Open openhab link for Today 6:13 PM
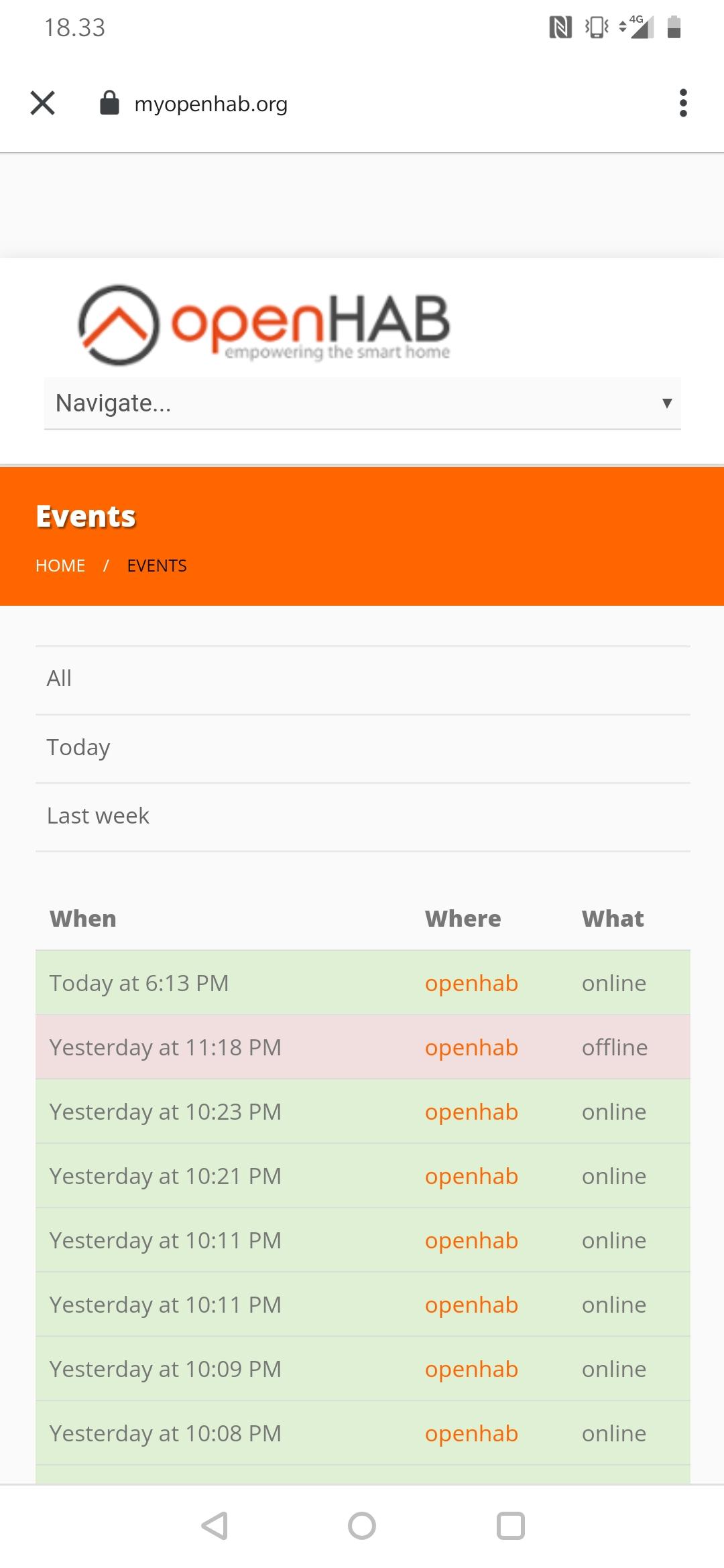Image resolution: width=724 pixels, height=1568 pixels. click(471, 983)
